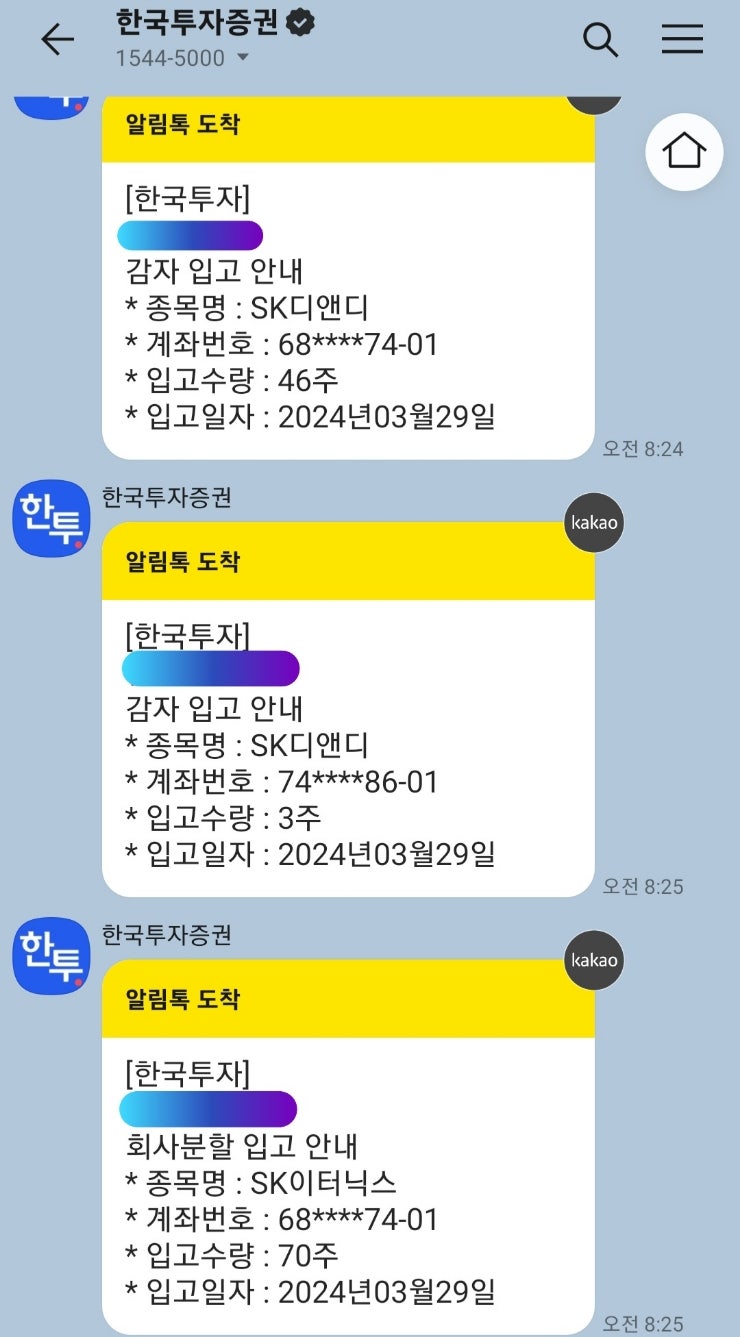This screenshot has height=1337, width=740.
Task: Select the 한투 profile picture of third message
Action: click(x=50, y=956)
